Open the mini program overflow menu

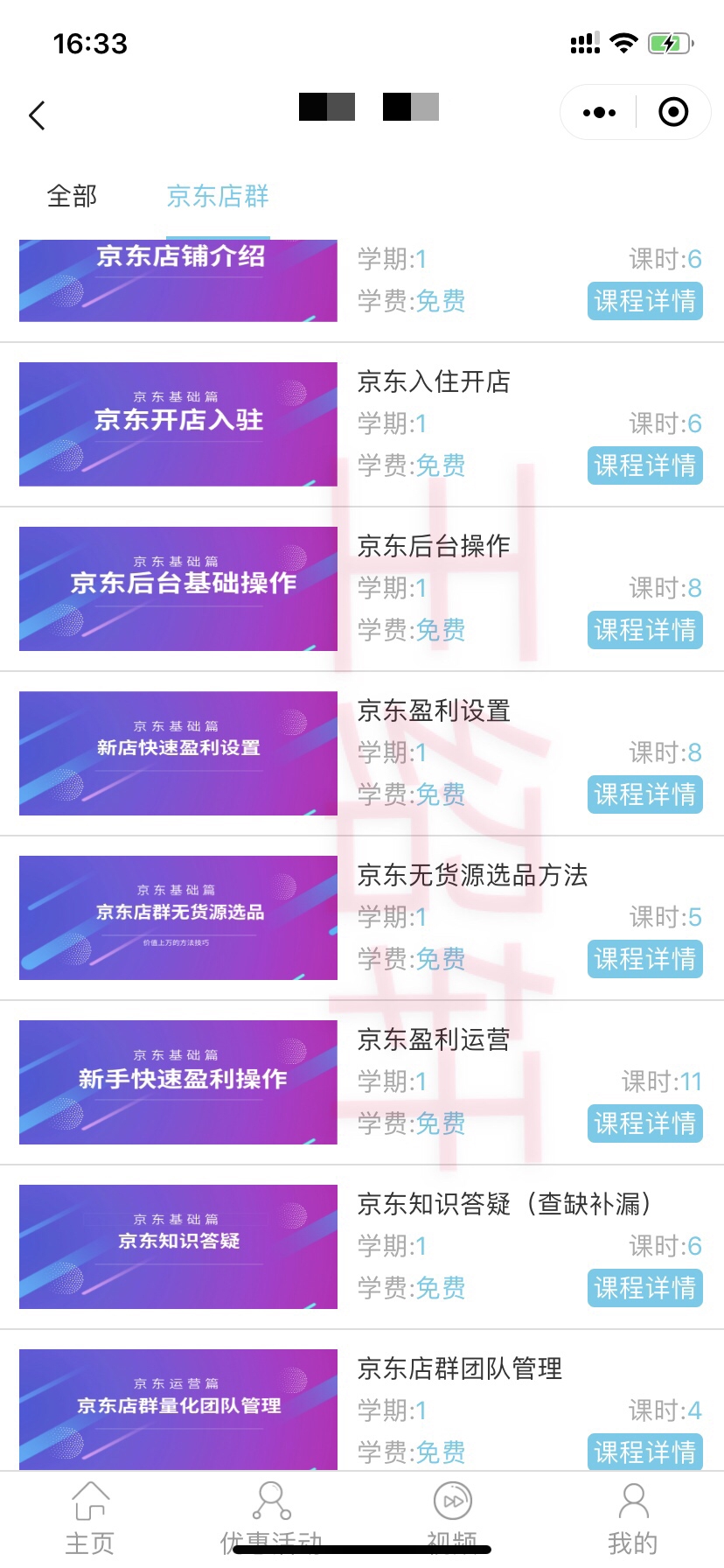tap(599, 112)
